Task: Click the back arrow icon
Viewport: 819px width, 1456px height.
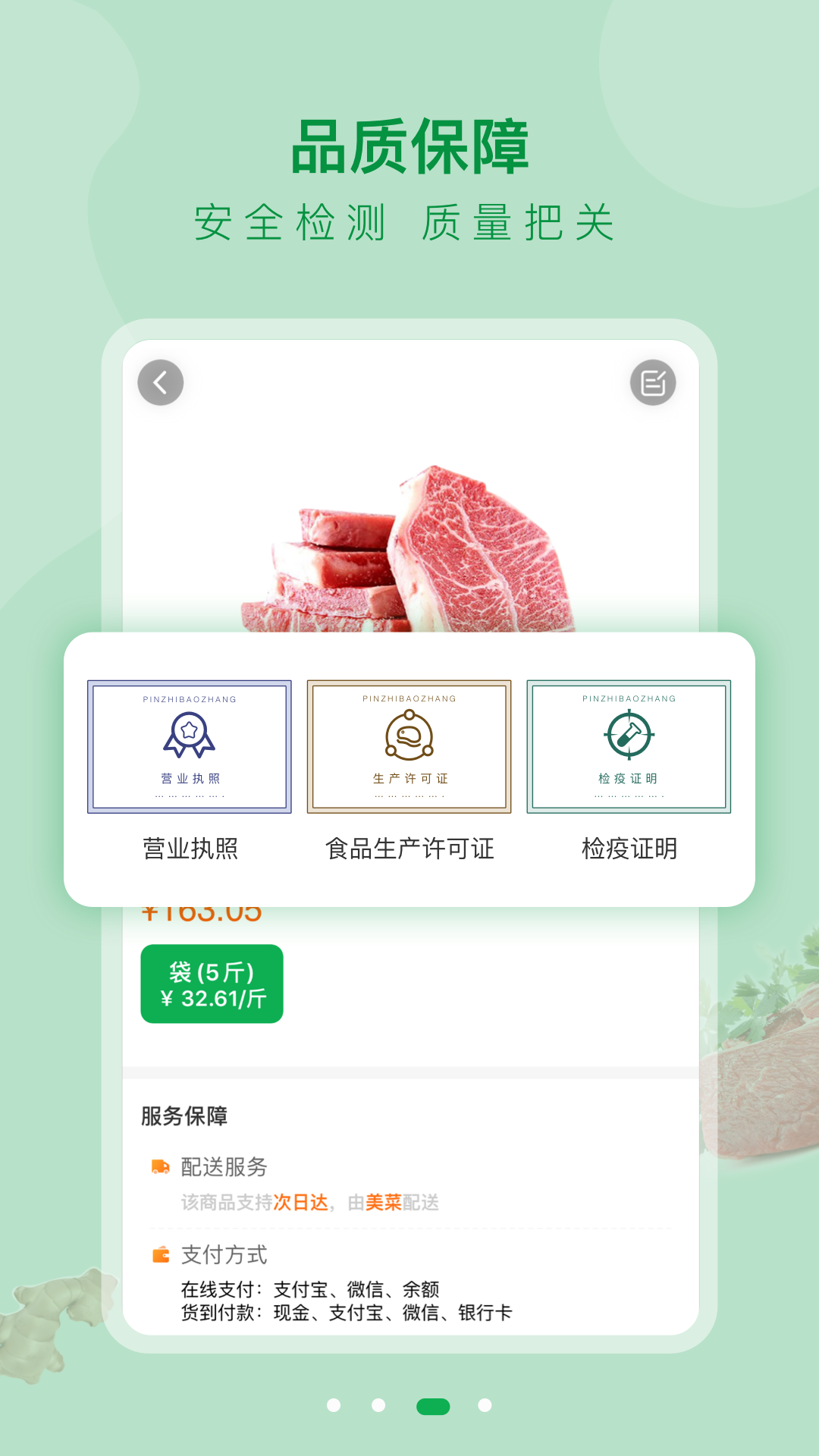Action: point(159,383)
